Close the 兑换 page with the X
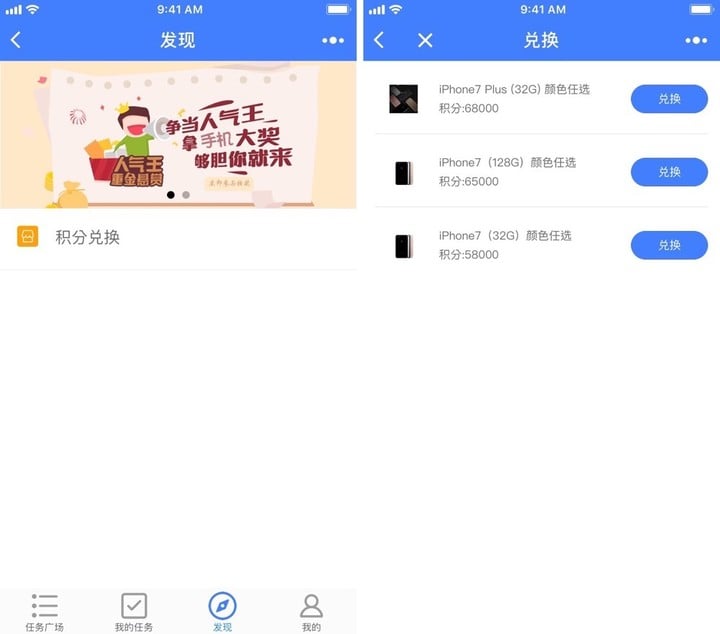The image size is (720, 634). point(425,40)
